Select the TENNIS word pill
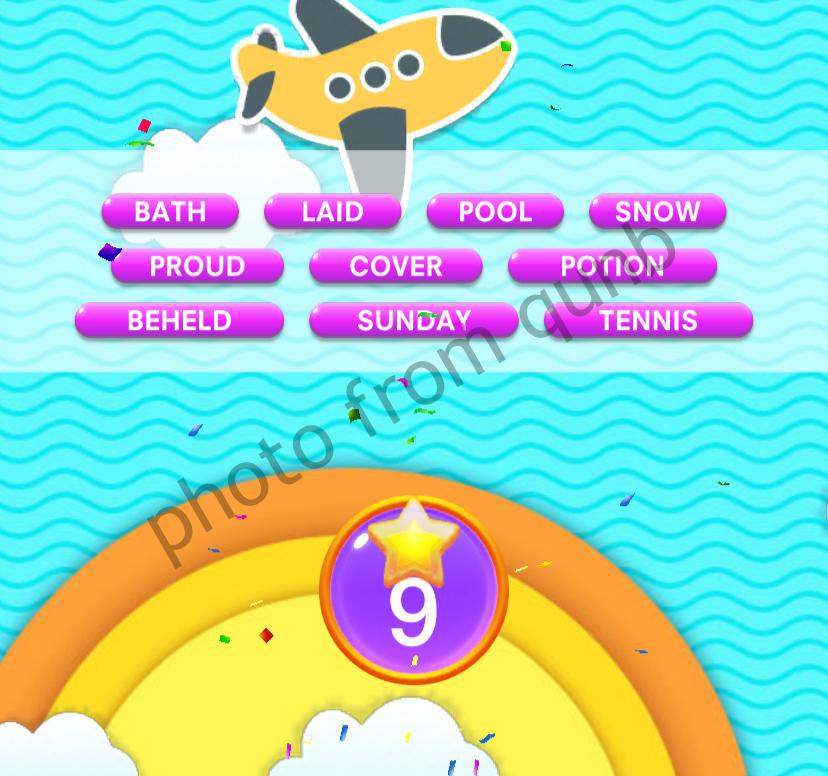 coord(648,320)
